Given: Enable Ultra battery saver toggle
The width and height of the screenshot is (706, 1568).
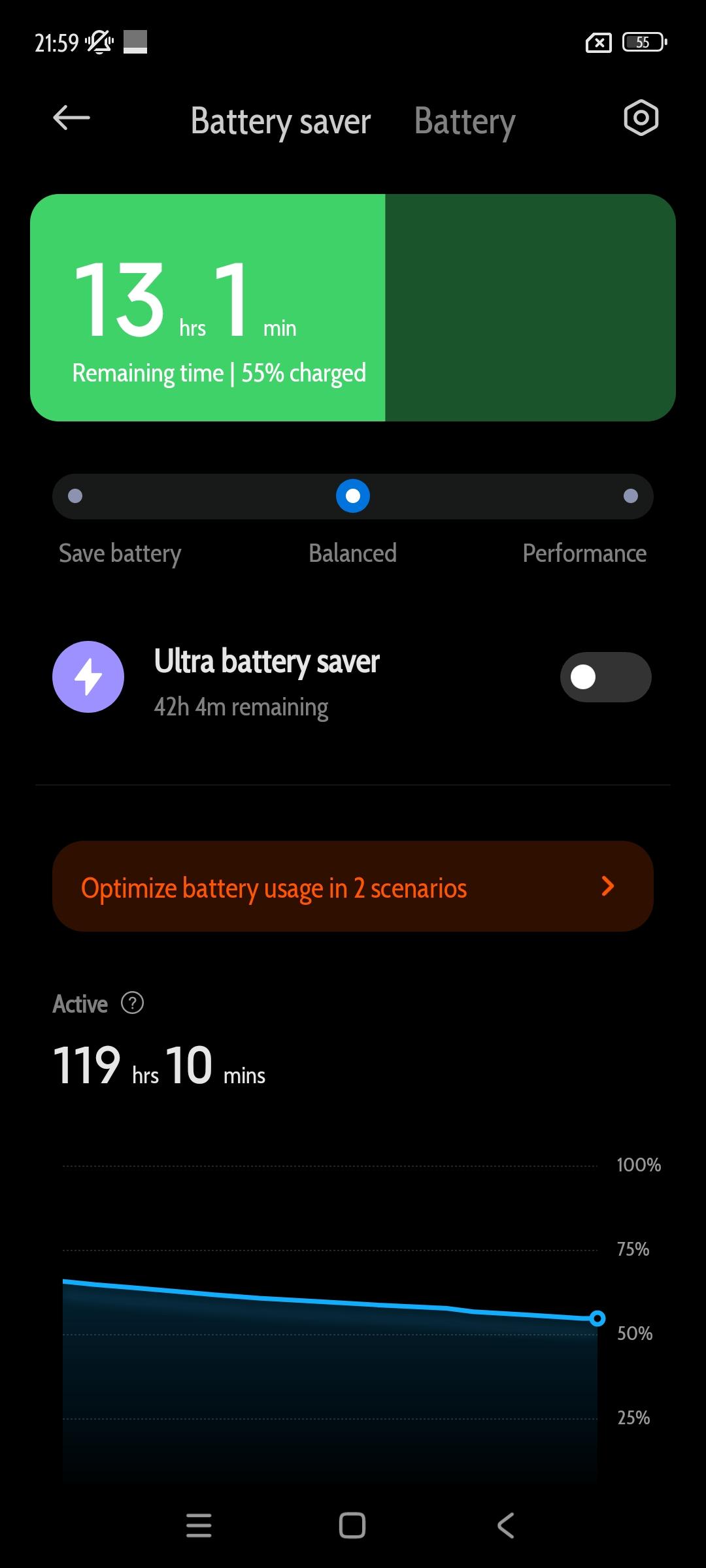Looking at the screenshot, I should point(605,677).
